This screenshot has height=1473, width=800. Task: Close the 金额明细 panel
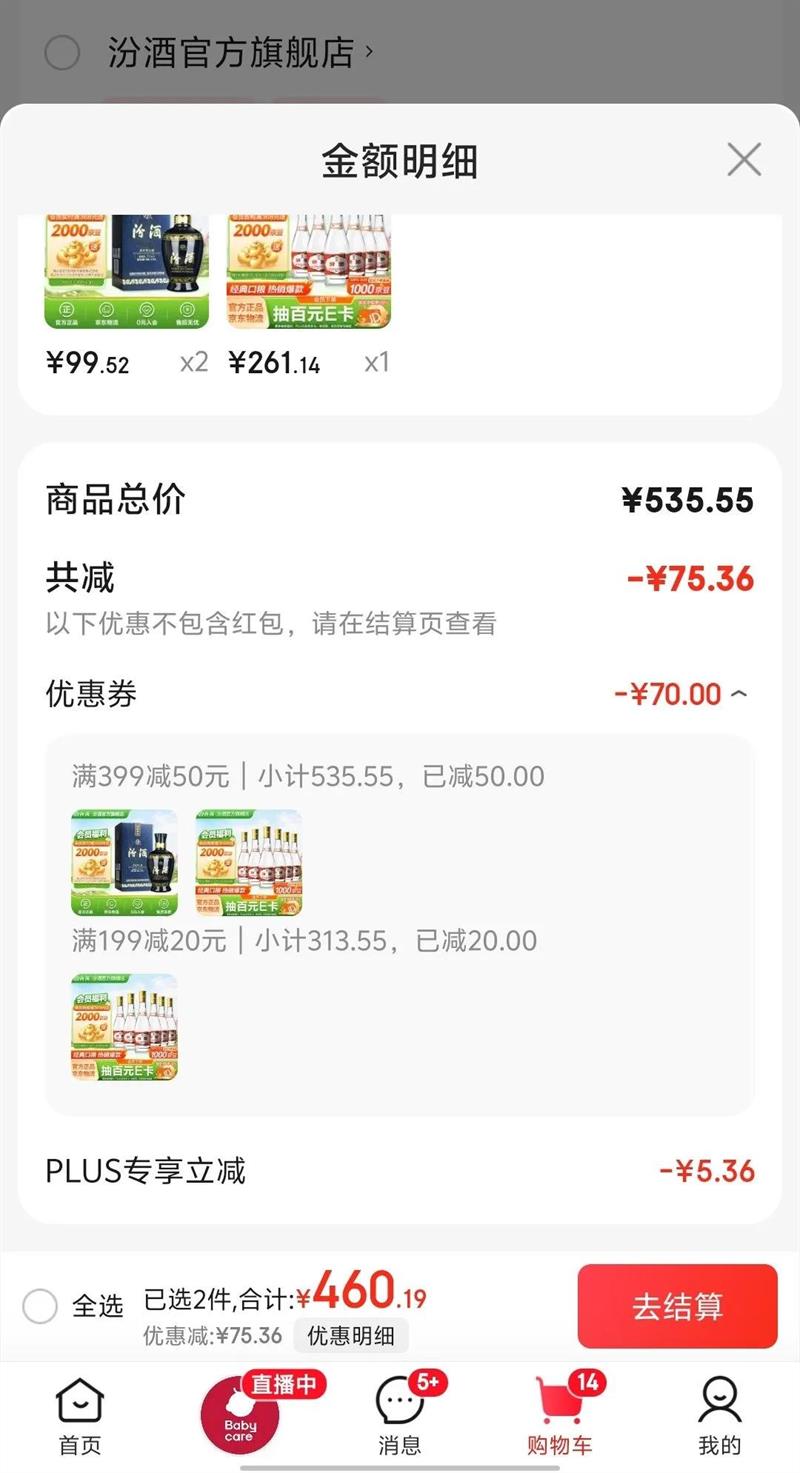coord(744,160)
